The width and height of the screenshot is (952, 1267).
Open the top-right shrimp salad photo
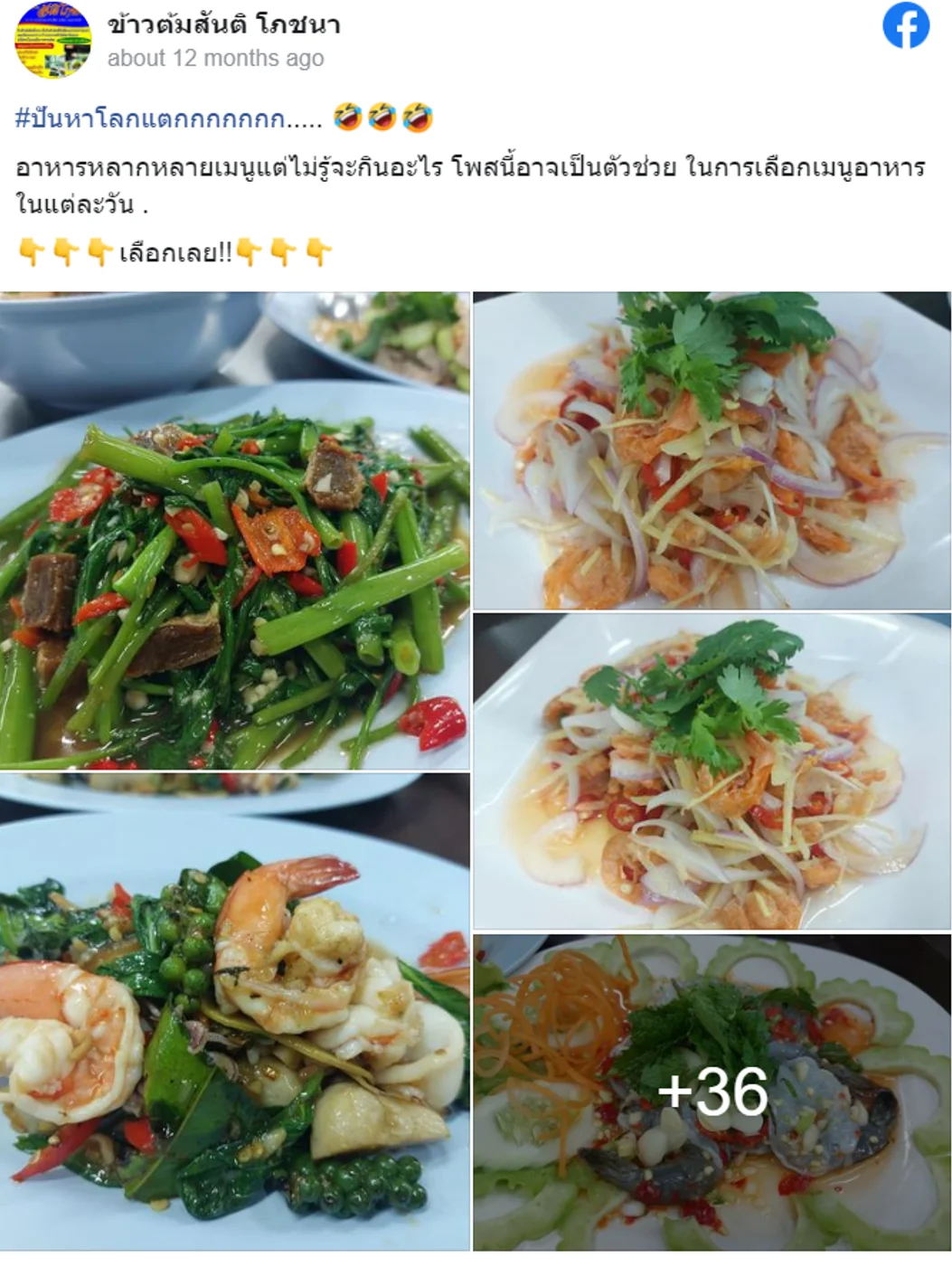coord(710,443)
